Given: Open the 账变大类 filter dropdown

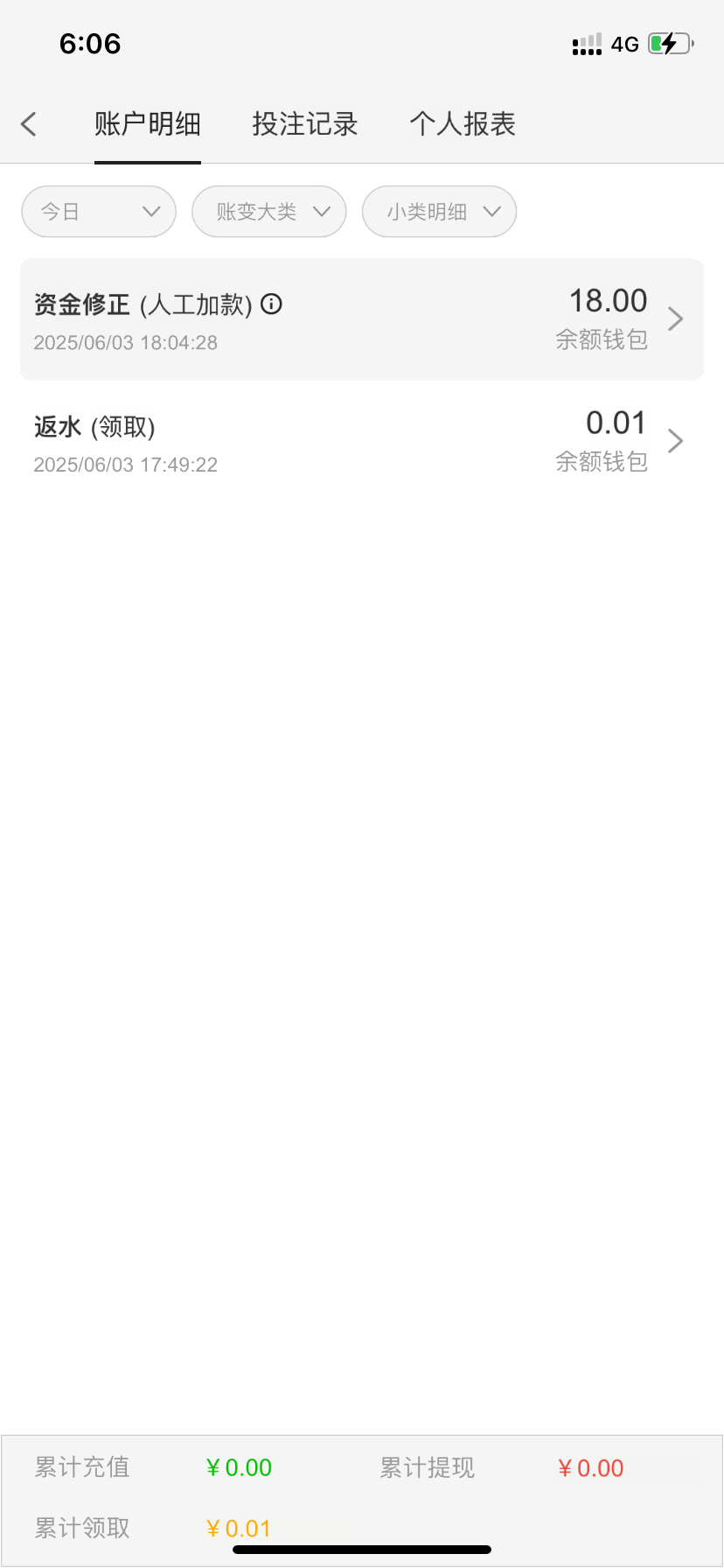Looking at the screenshot, I should click(x=269, y=212).
